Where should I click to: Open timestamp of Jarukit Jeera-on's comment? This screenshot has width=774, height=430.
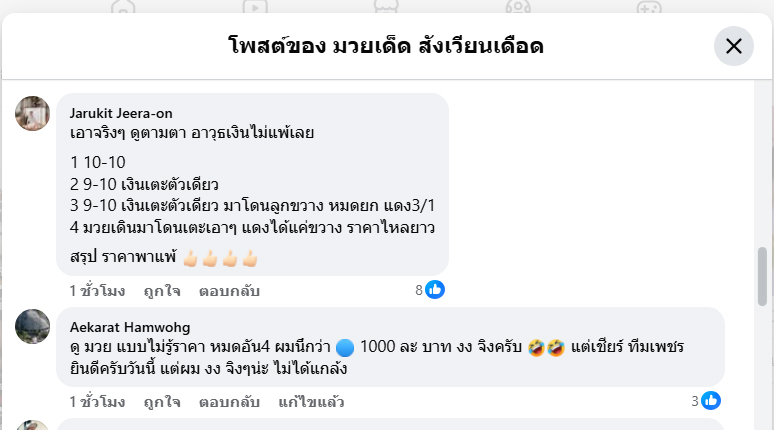click(97, 290)
